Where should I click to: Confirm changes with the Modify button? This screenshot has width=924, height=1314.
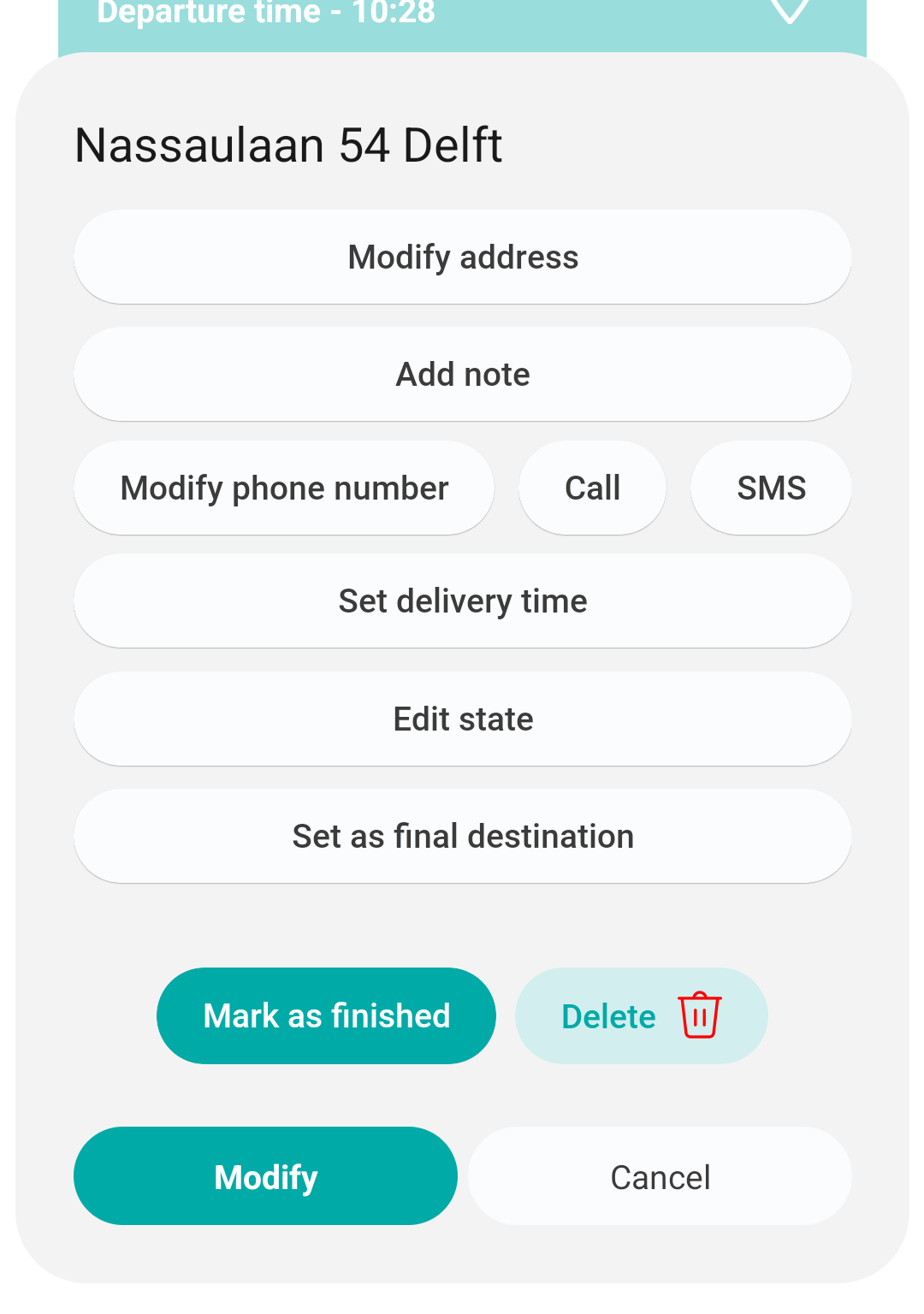click(x=265, y=1176)
